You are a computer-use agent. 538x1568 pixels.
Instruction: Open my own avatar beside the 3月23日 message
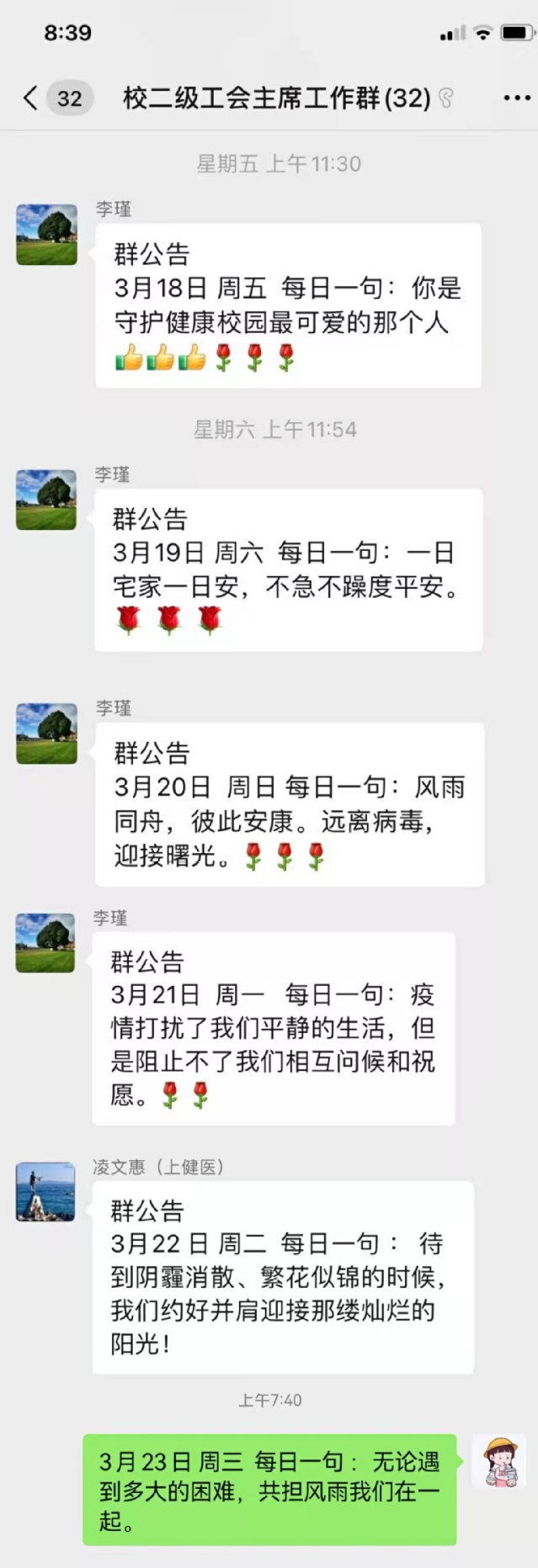[x=499, y=1461]
